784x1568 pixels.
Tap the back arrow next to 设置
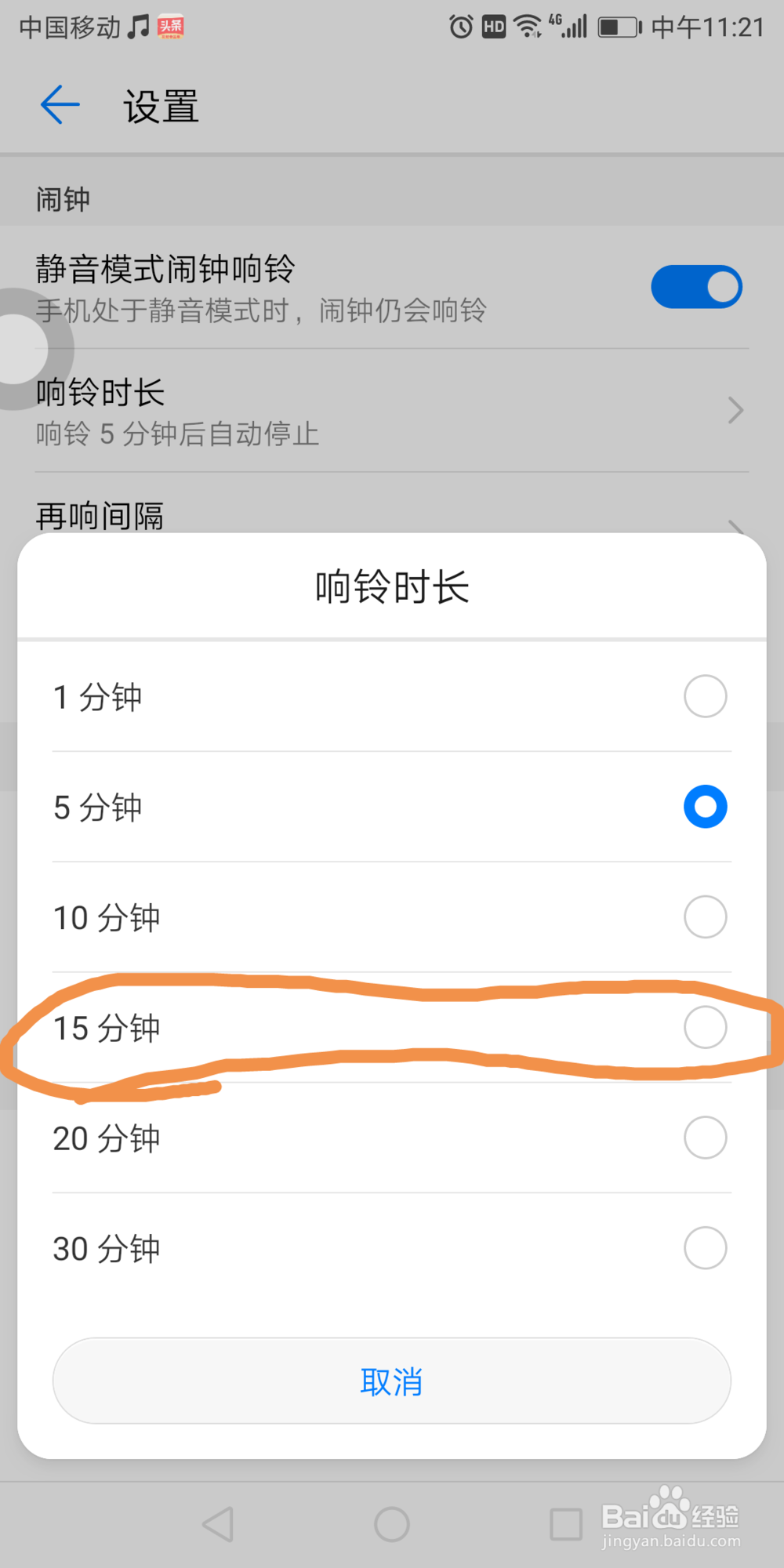[x=59, y=104]
